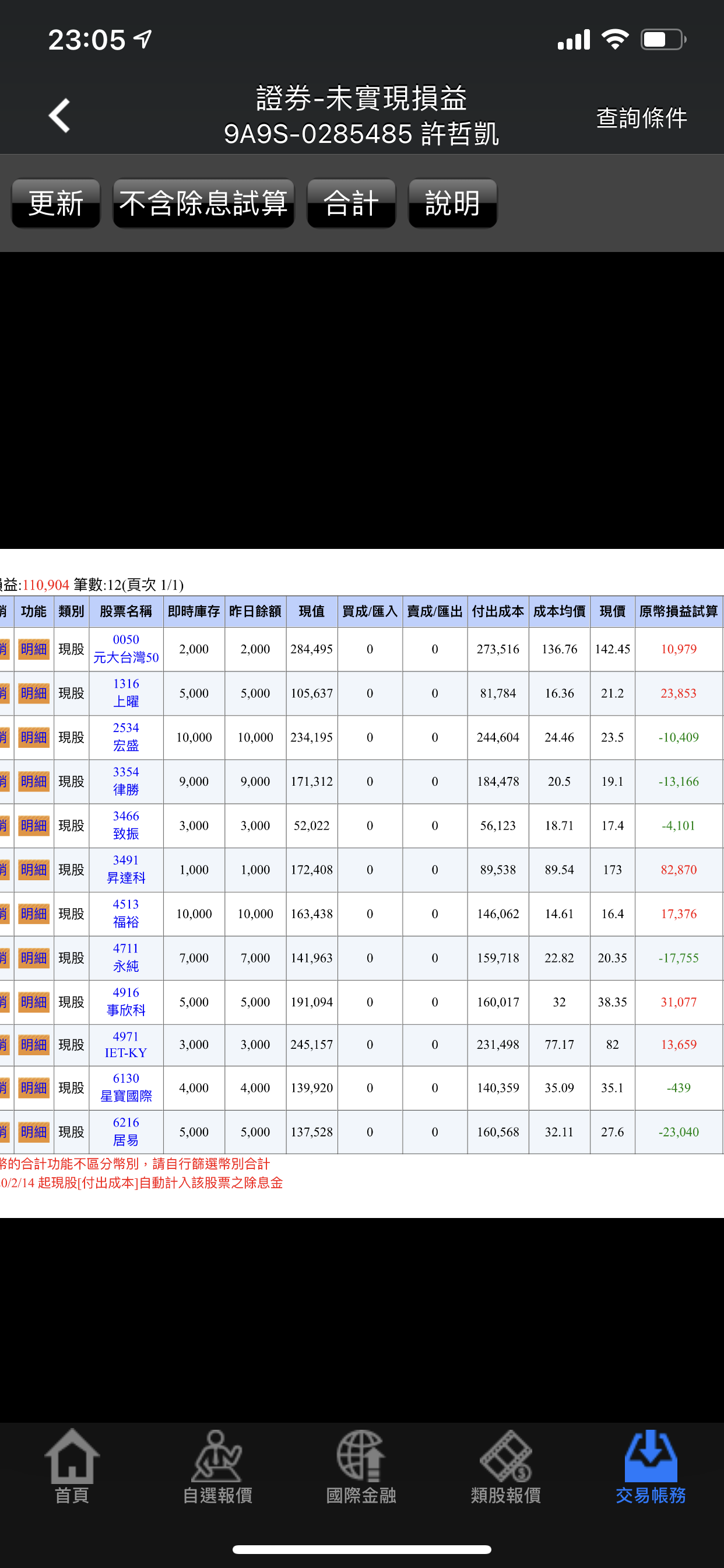
Task: Open 明細 for 3491 昇達科
Action: (34, 869)
